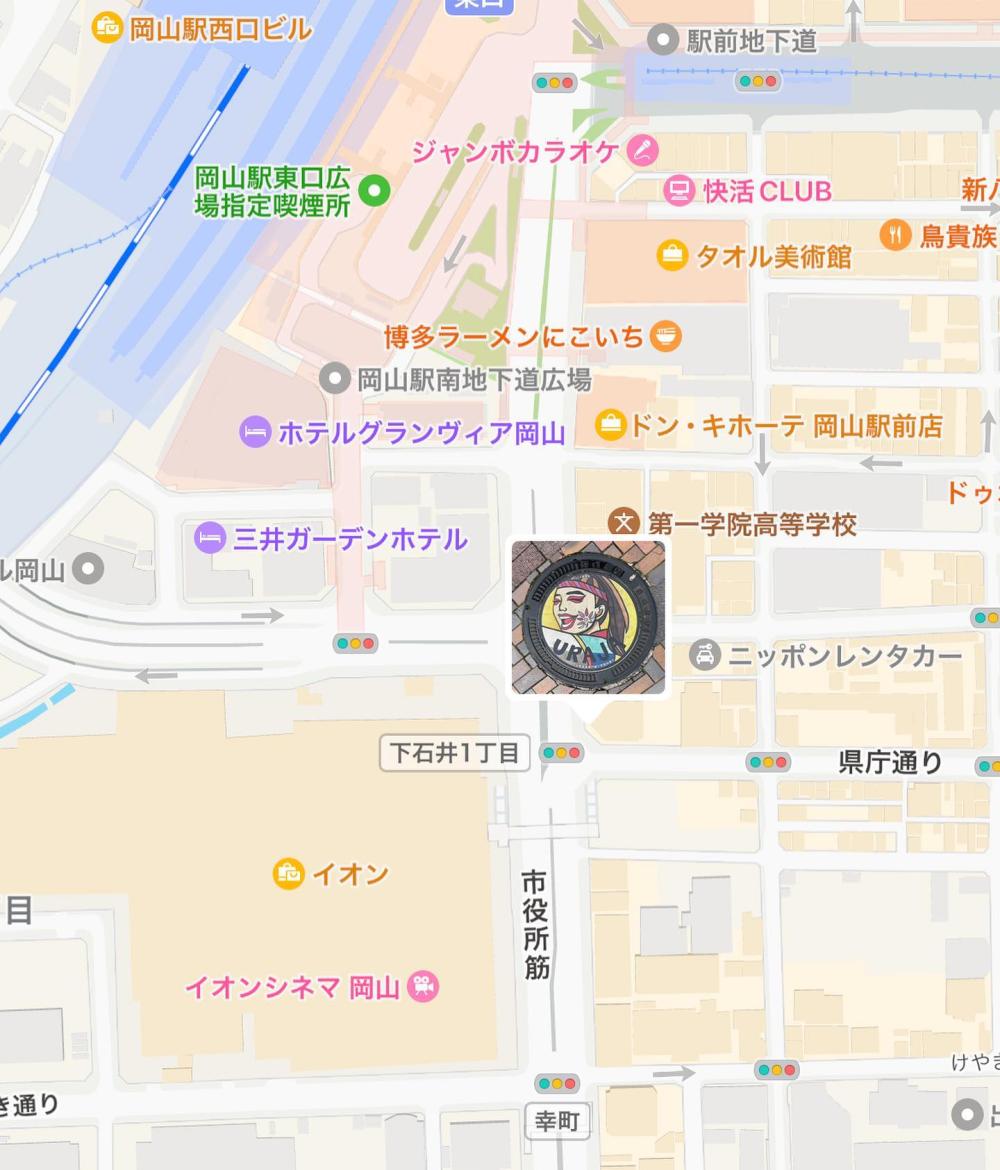
Task: Select the ニッポンレンタカー car rental marker
Action: [x=705, y=655]
